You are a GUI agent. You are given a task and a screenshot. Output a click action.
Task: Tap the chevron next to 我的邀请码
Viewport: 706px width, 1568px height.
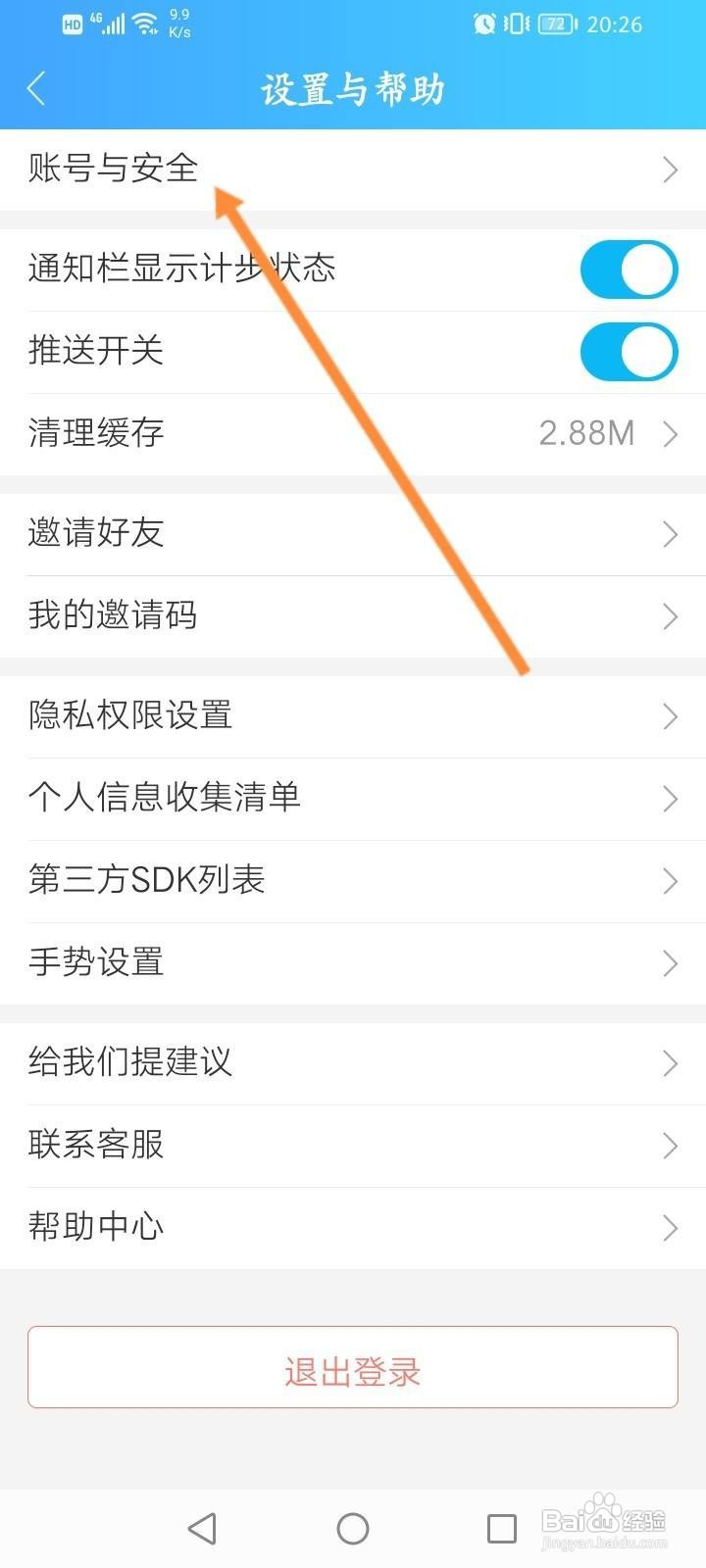671,616
